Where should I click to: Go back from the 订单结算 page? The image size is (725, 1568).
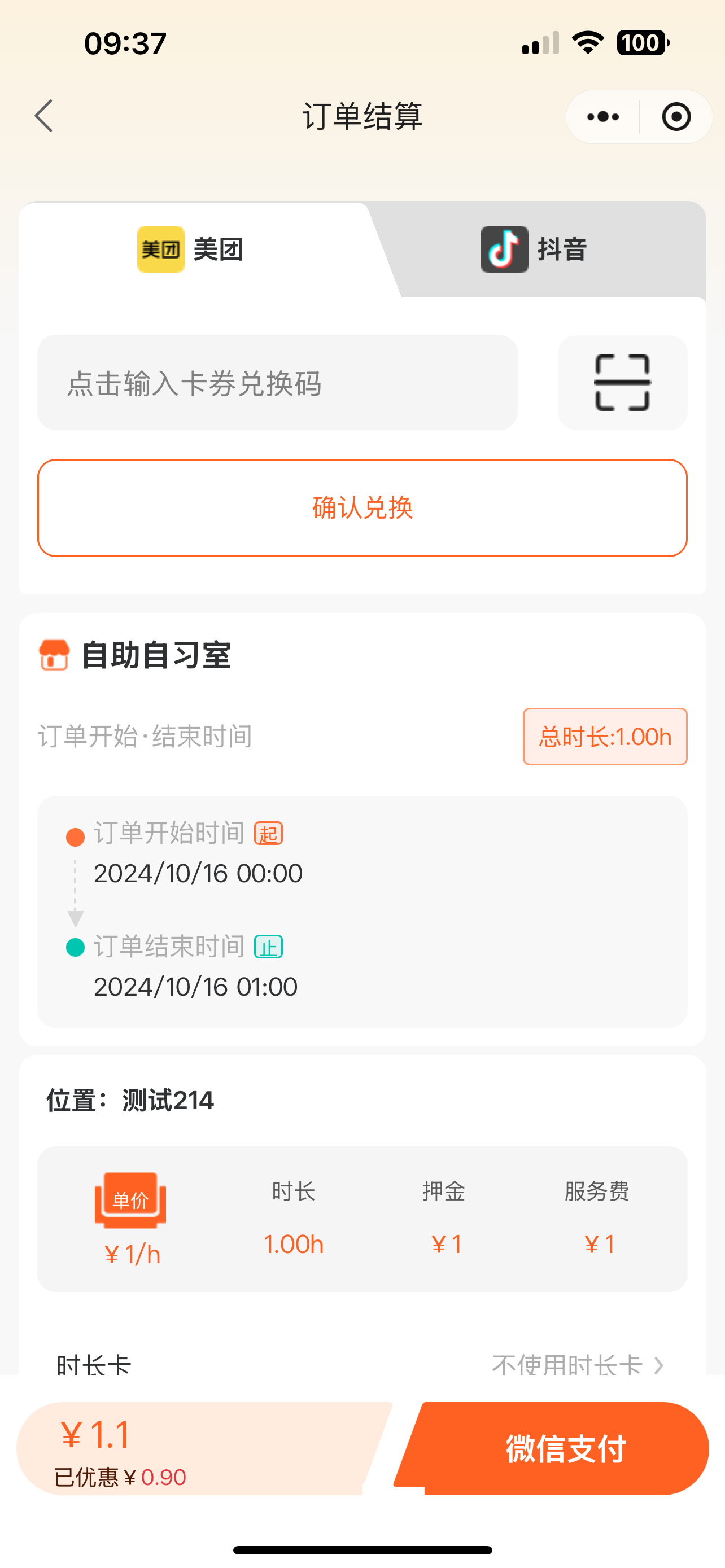click(44, 116)
